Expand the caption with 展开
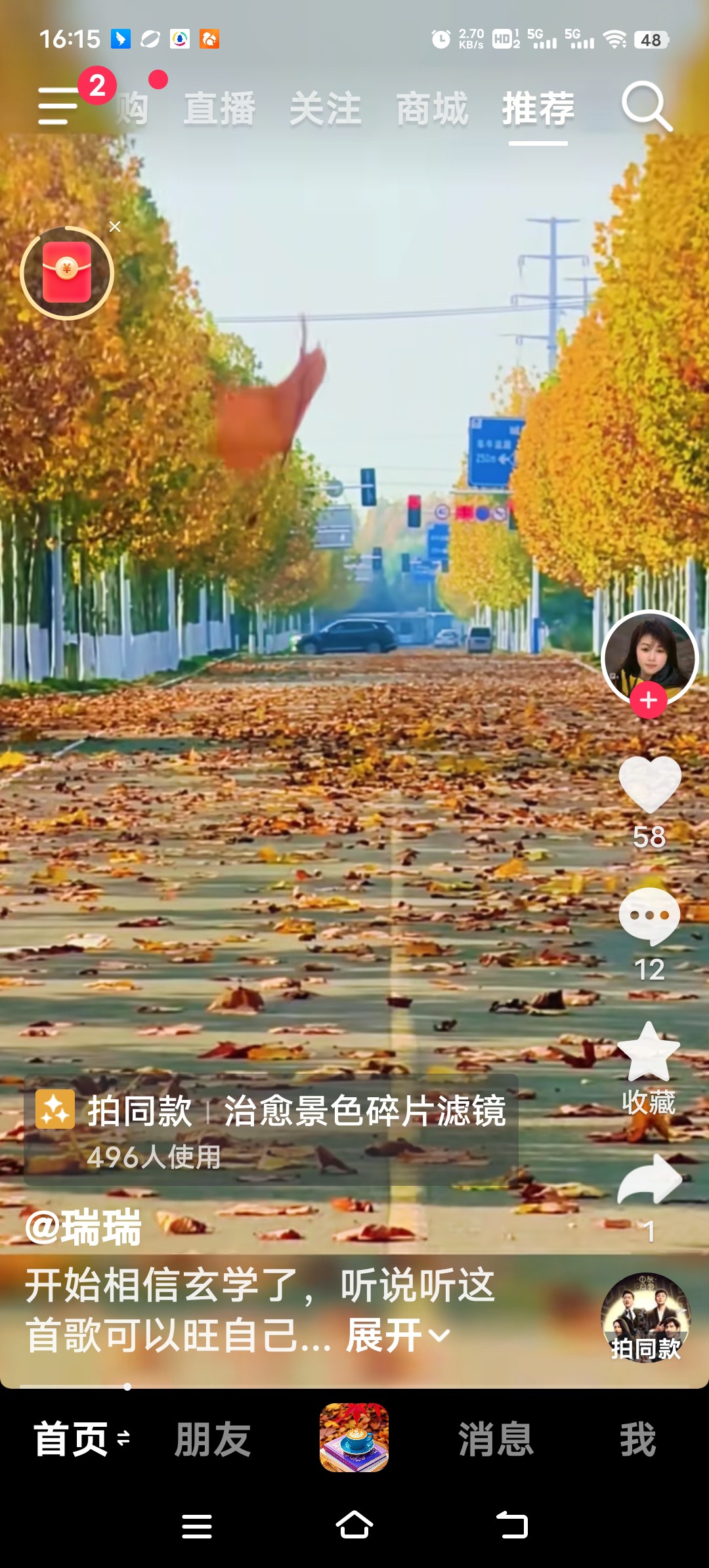Viewport: 709px width, 1568px height. [x=397, y=1335]
